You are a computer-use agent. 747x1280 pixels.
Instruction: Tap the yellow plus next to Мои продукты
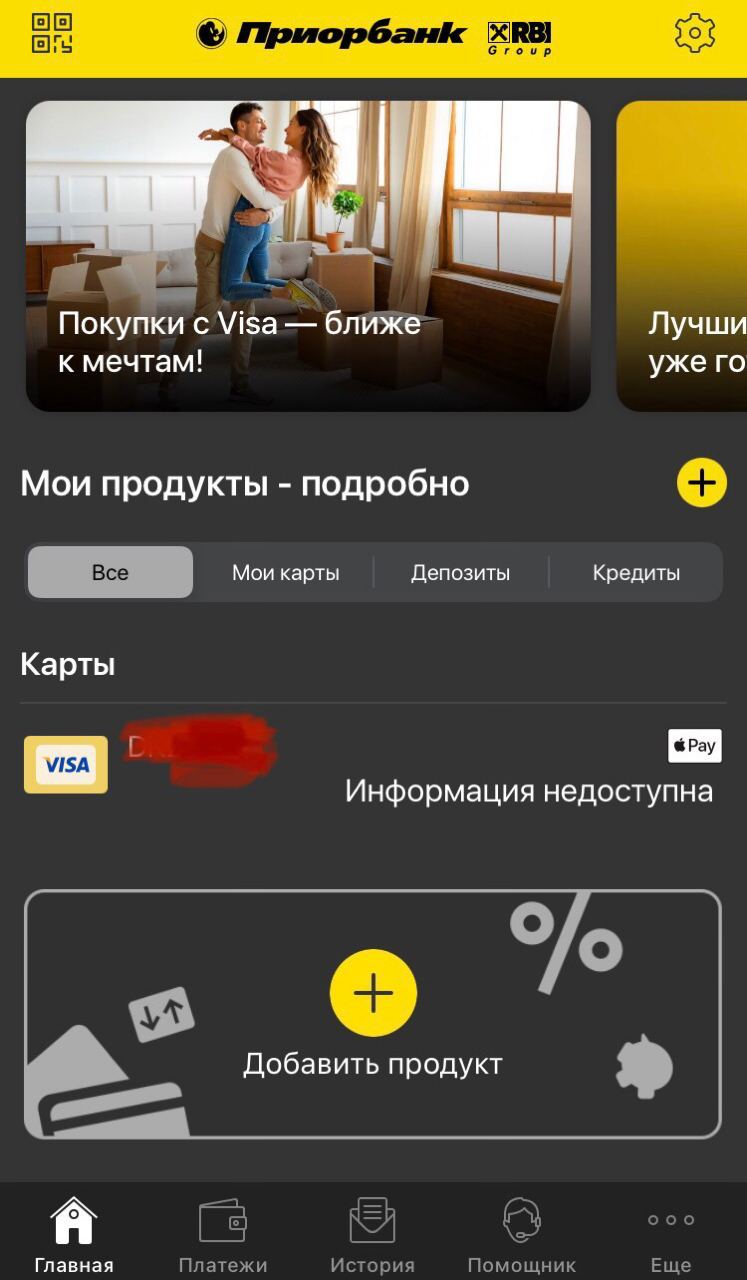click(701, 483)
